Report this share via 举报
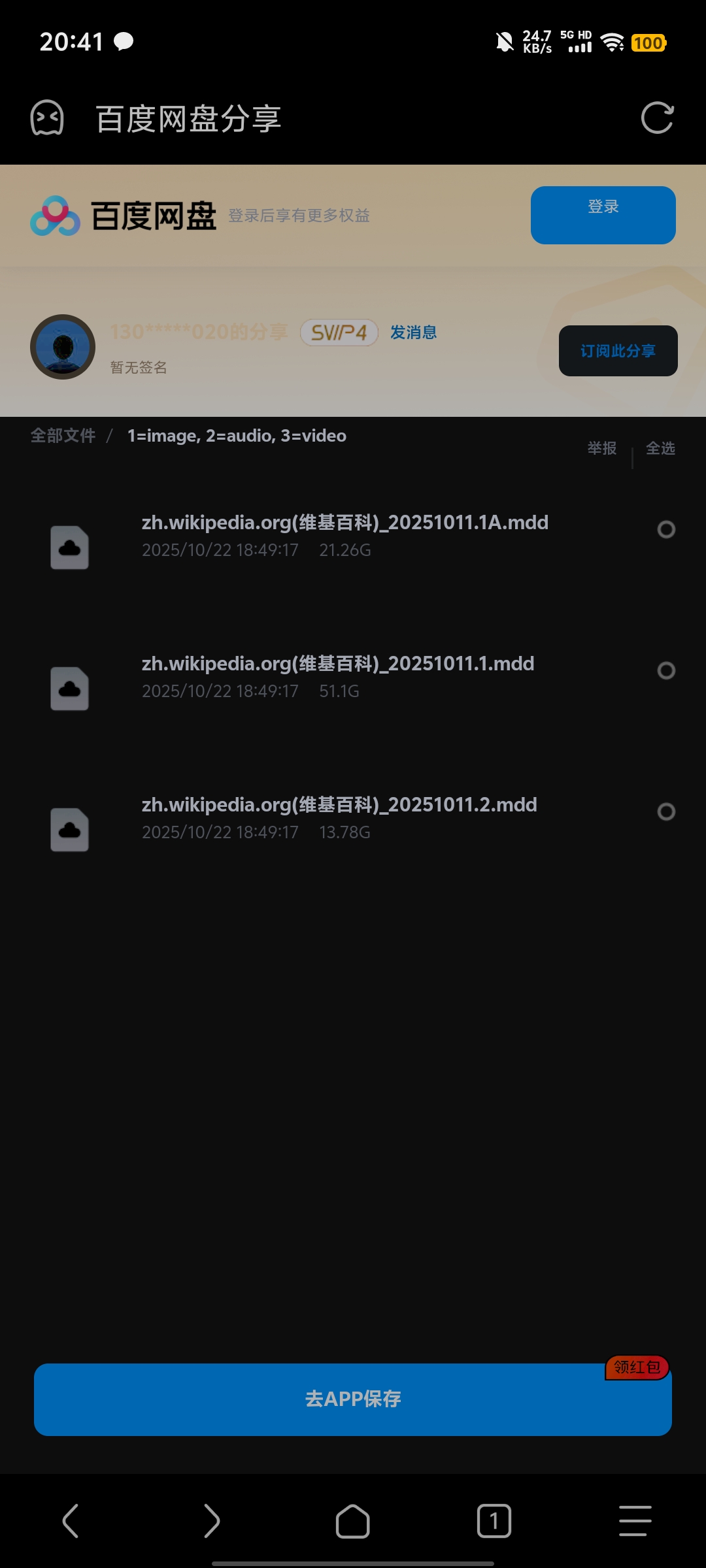This screenshot has width=706, height=1568. point(601,448)
